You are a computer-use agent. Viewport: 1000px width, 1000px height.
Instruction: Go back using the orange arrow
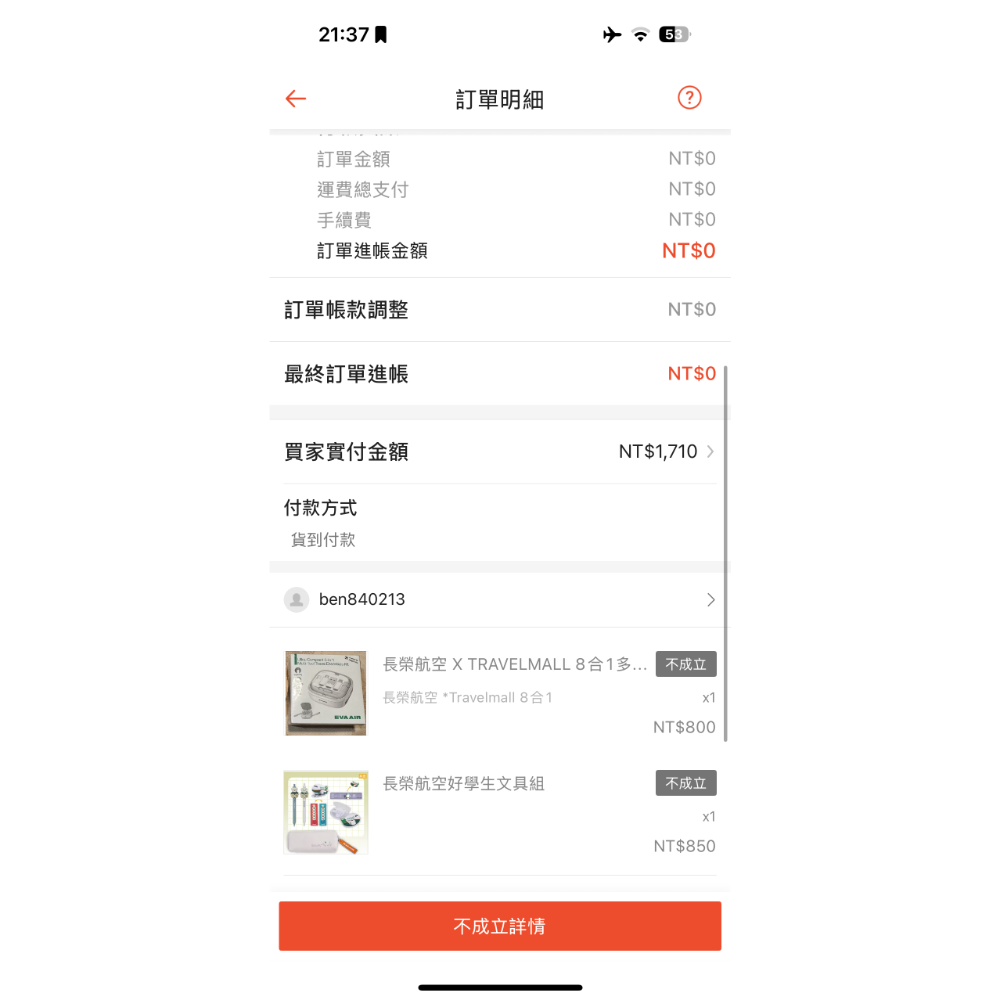coord(295,99)
